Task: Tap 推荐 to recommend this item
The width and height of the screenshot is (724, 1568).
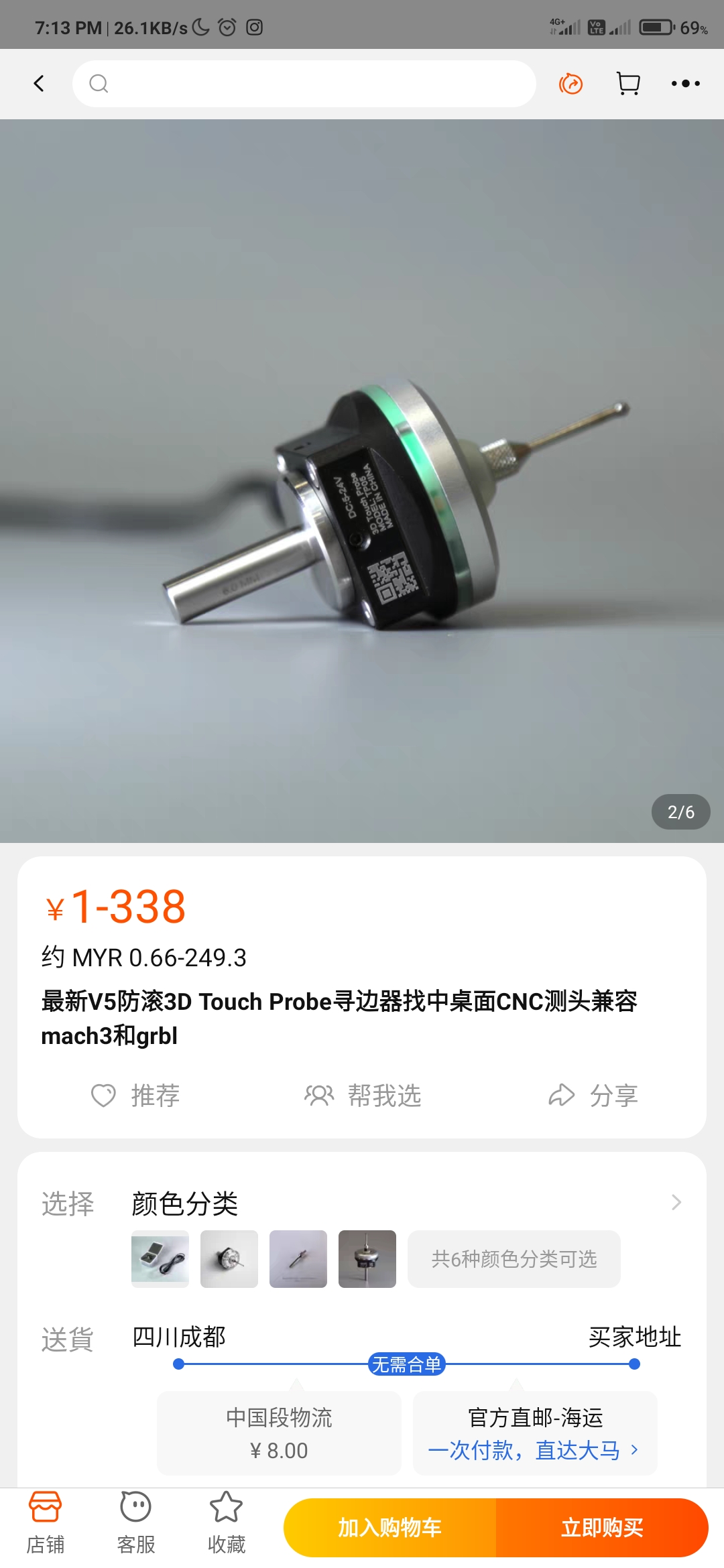Action: (136, 1096)
